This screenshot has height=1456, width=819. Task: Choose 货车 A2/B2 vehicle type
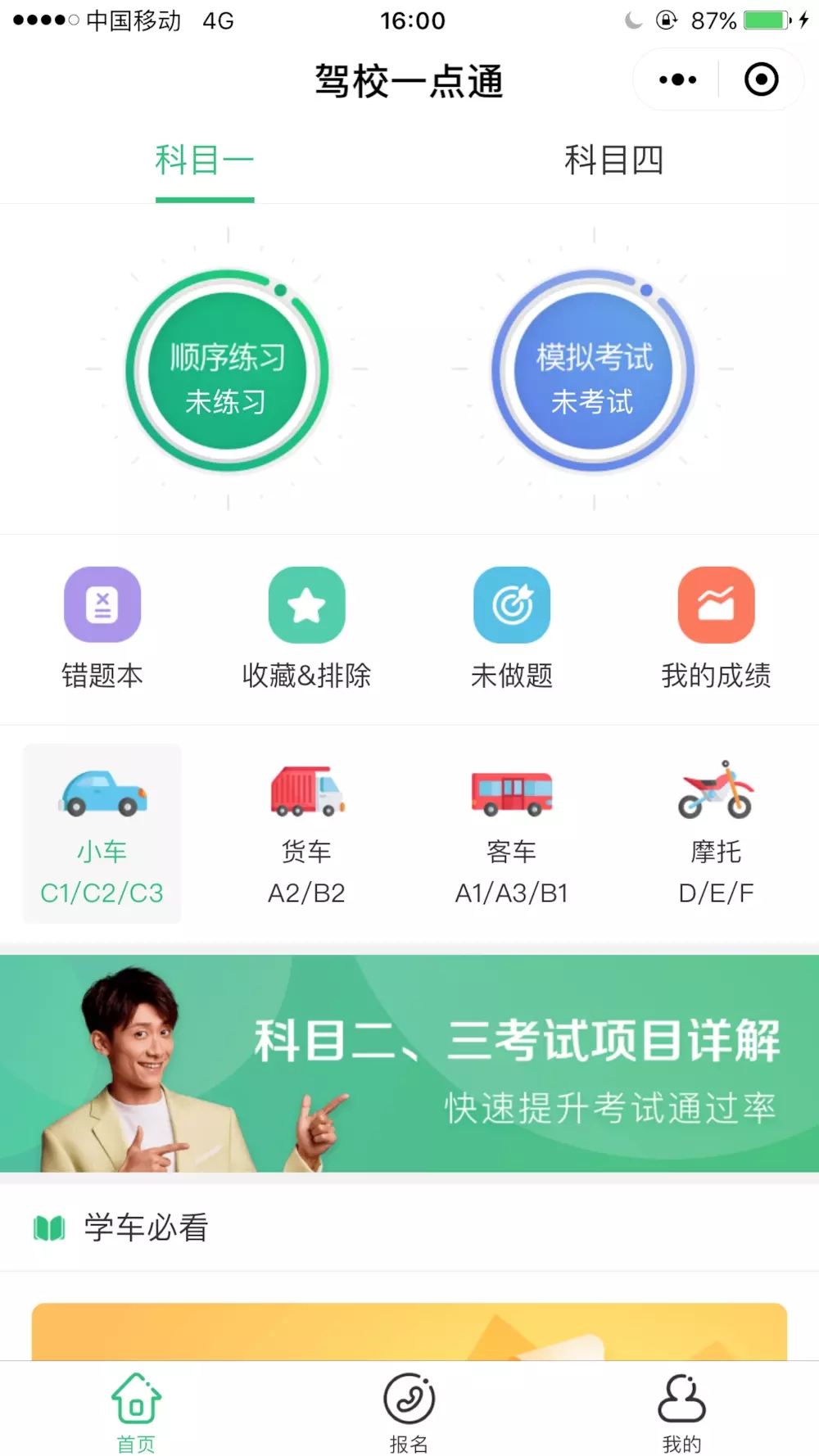[306, 834]
